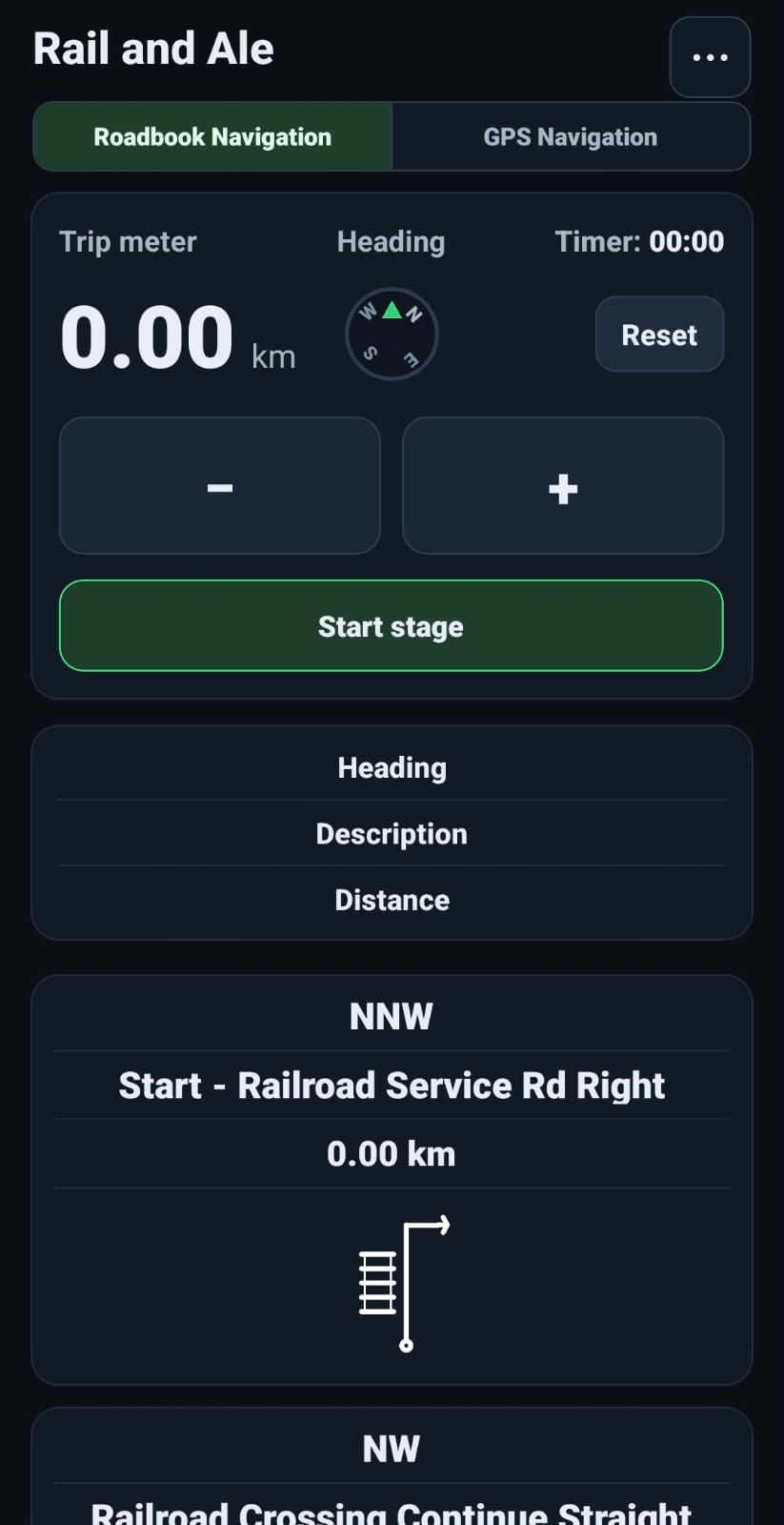Click the minus trip meter adjuster
Screen dimensions: 784x1525
(x=219, y=486)
